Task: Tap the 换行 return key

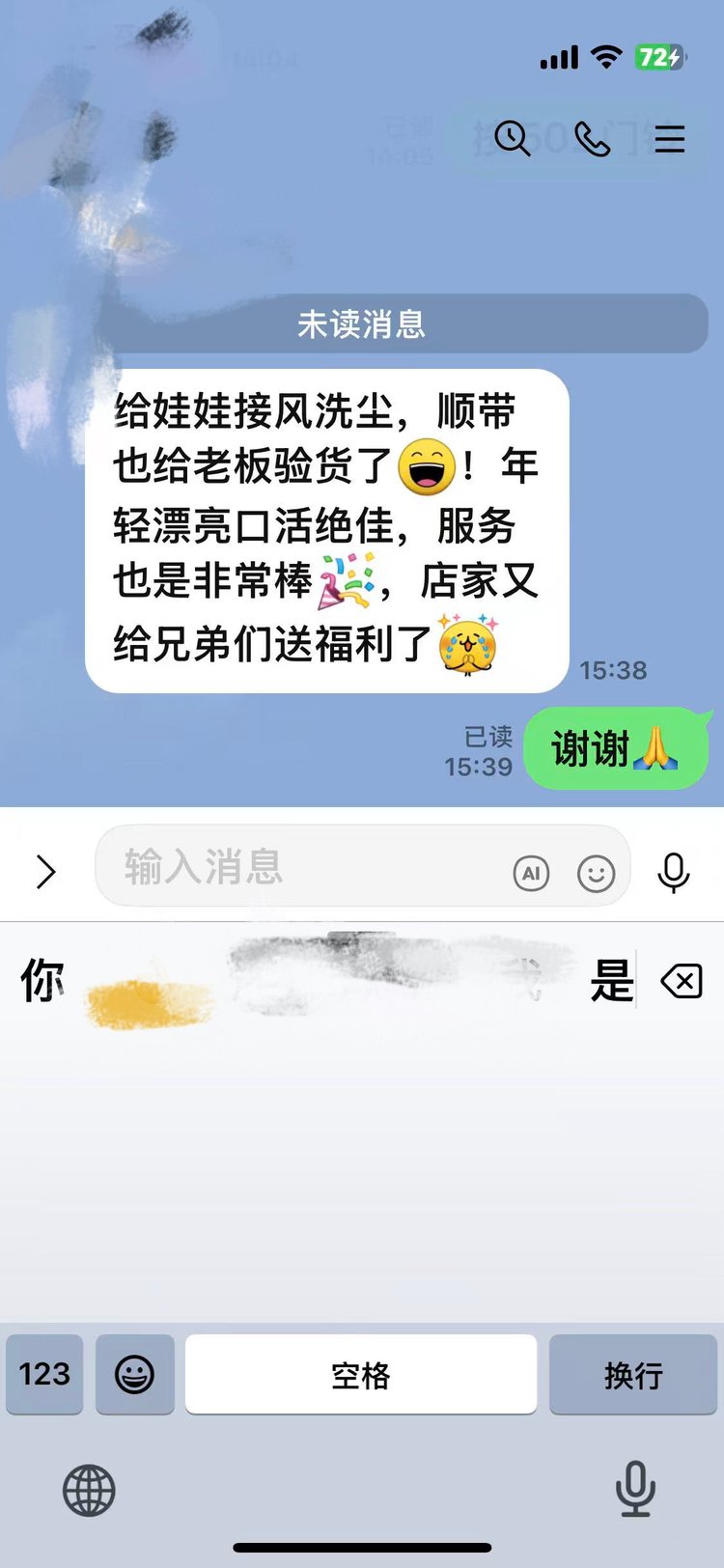Action: pyautogui.click(x=633, y=1374)
